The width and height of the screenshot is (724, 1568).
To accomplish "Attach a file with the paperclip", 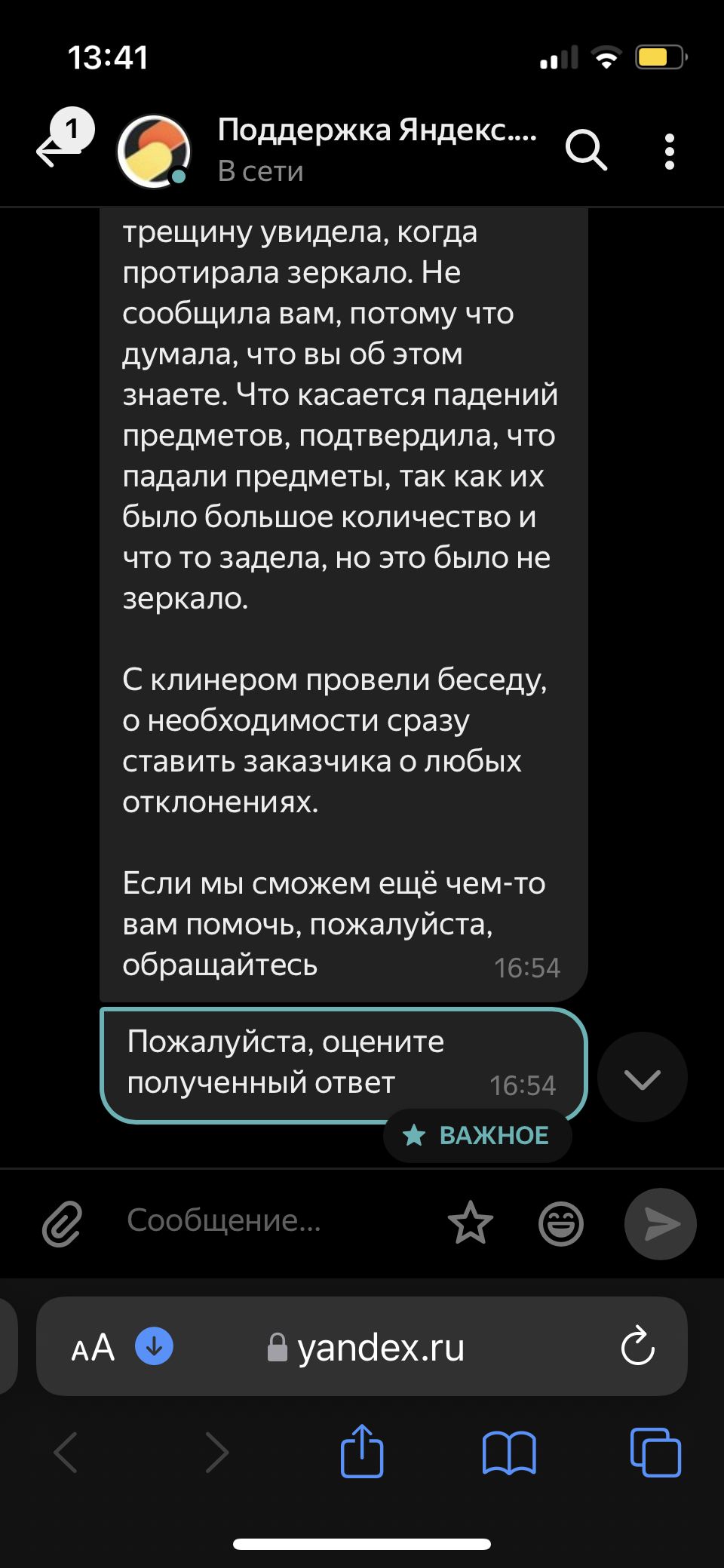I will 62,1223.
